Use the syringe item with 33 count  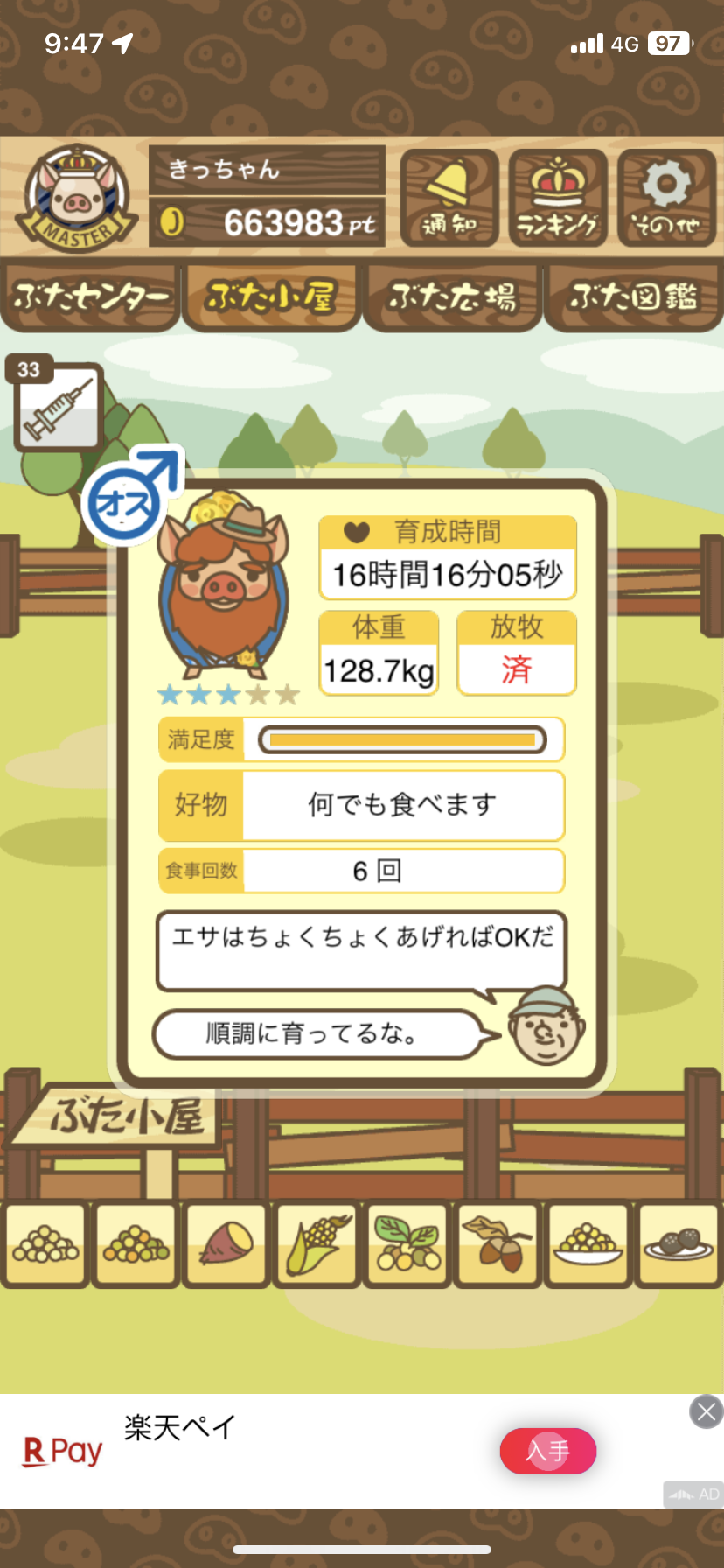click(x=58, y=405)
